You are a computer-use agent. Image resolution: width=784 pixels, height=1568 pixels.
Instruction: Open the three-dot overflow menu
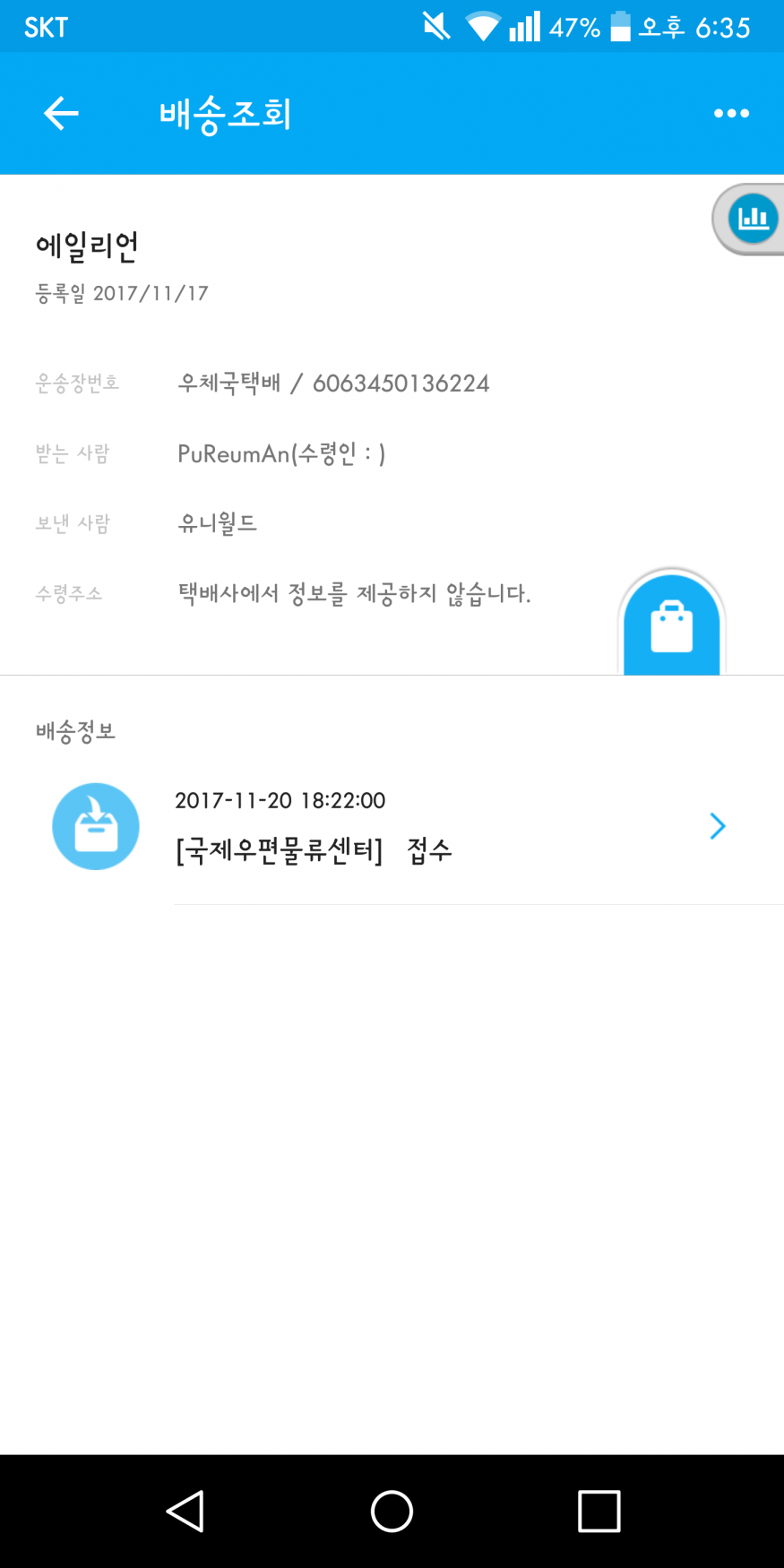pyautogui.click(x=731, y=114)
